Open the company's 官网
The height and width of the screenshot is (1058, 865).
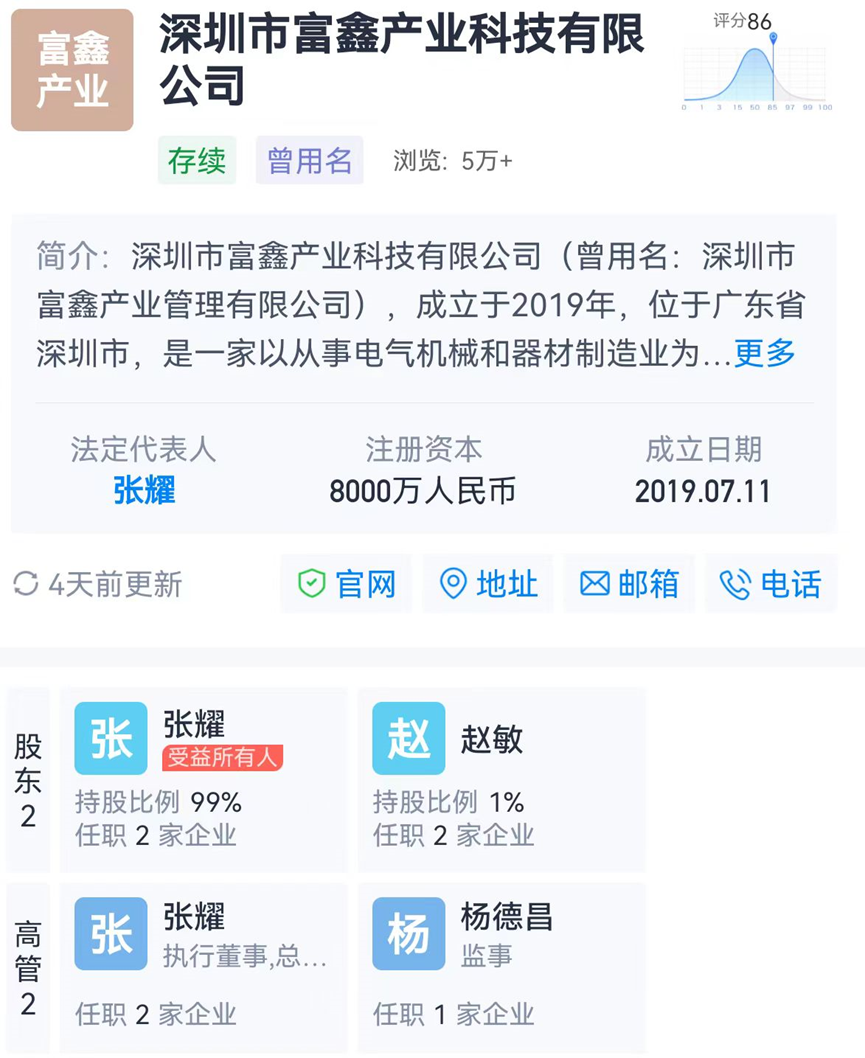coord(347,584)
